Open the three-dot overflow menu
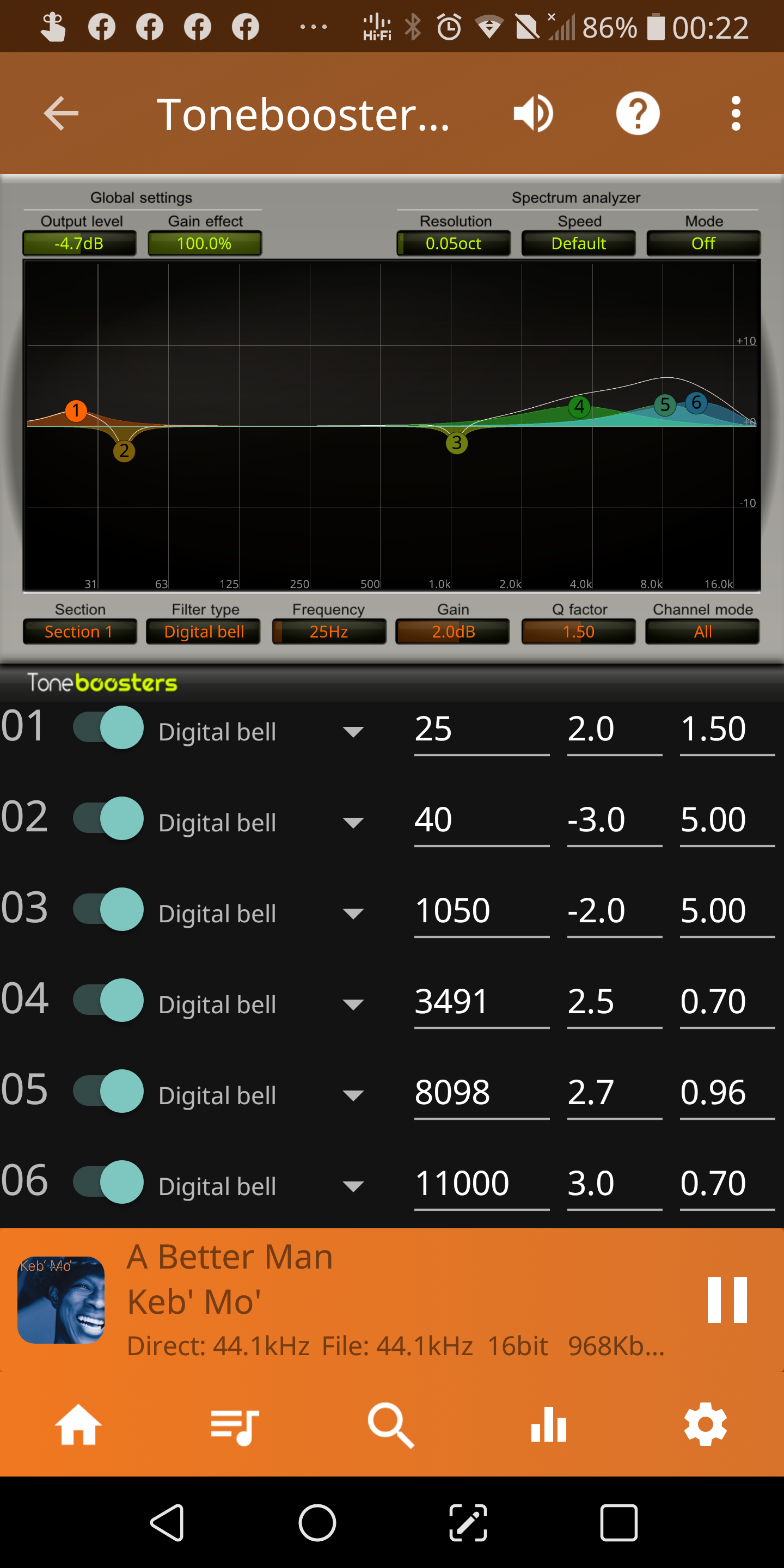 736,113
